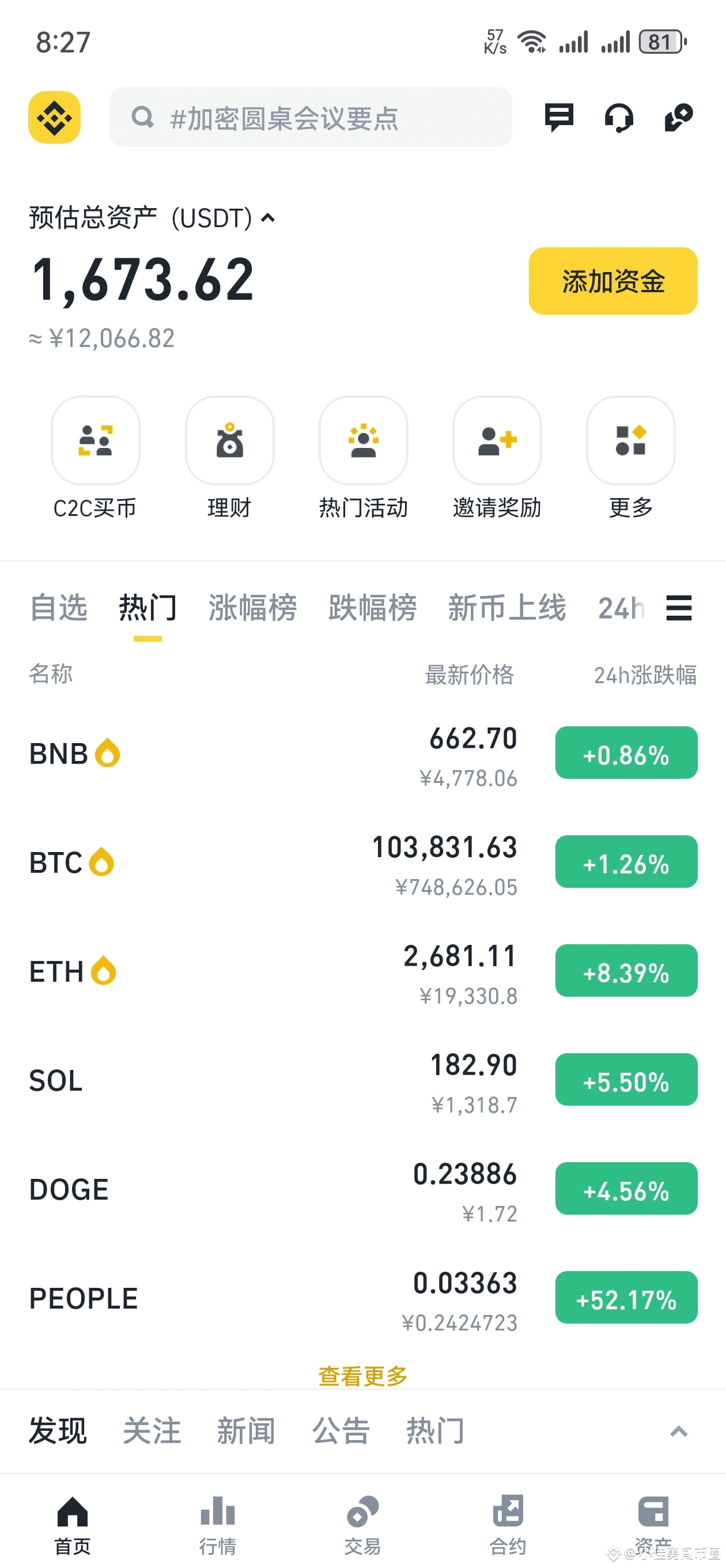
Task: Tap the search box with 加密圆桌会议要点
Action: coord(311,117)
